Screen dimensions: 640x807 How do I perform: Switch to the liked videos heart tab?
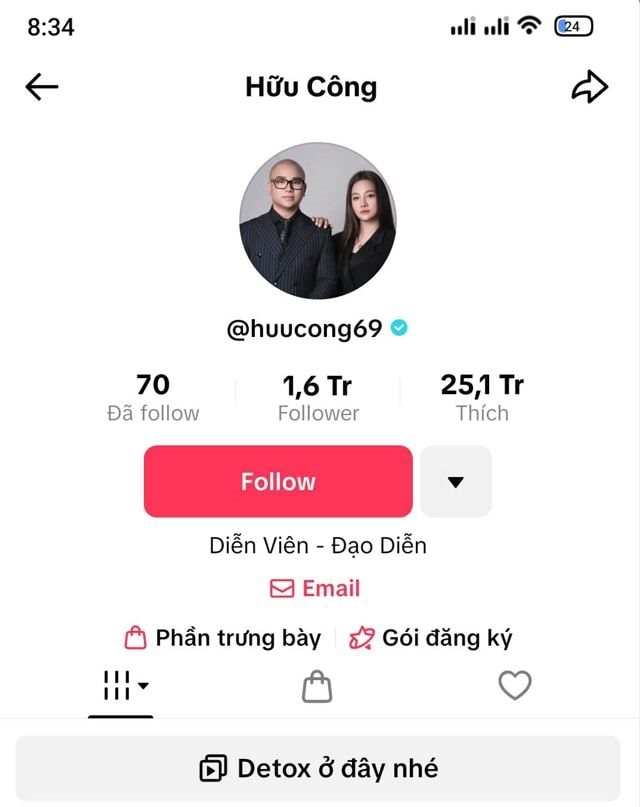[x=514, y=685]
